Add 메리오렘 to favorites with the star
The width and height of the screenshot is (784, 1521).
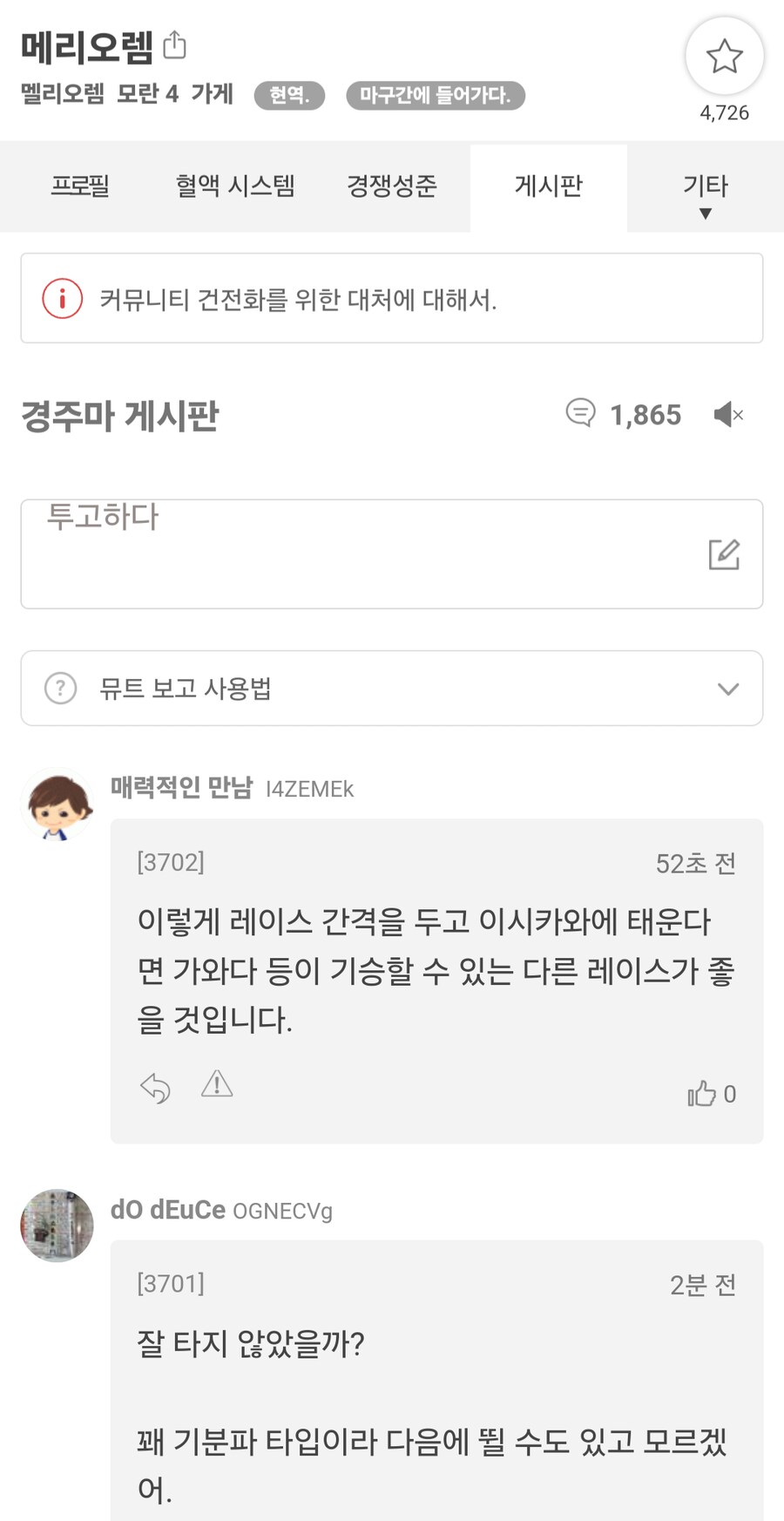click(x=724, y=57)
